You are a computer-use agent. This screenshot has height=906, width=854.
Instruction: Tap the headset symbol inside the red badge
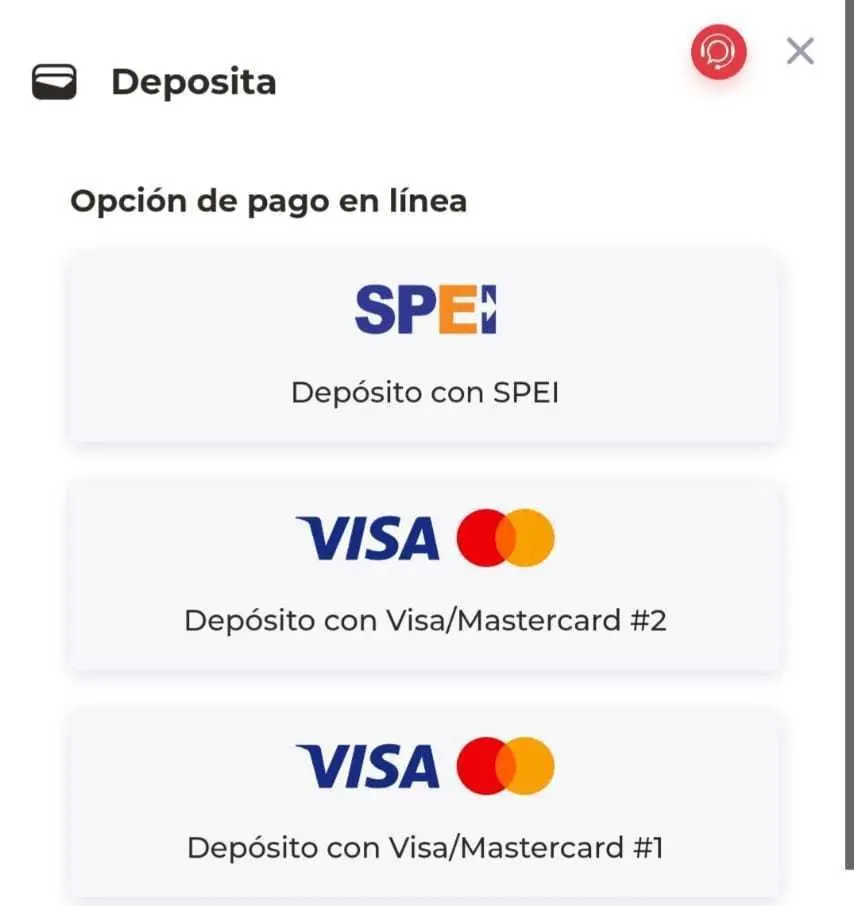(x=718, y=52)
